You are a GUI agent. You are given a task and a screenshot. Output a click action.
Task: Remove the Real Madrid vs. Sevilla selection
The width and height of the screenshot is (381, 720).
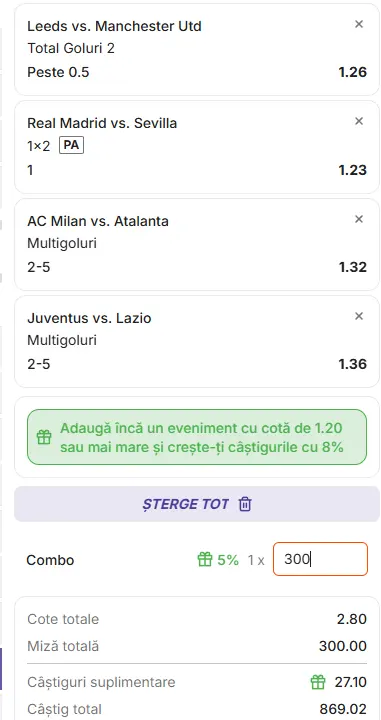[359, 121]
